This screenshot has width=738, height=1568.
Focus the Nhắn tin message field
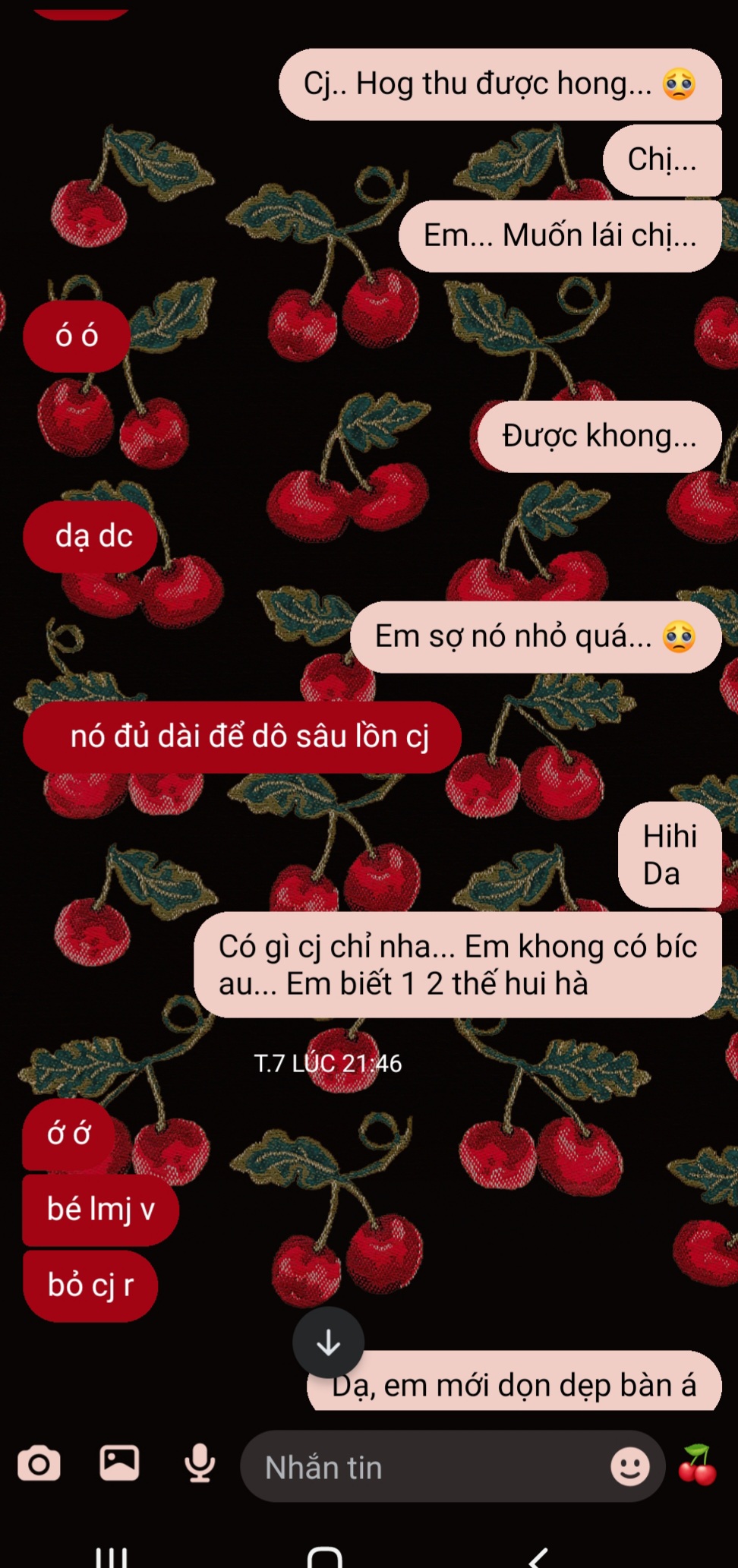[x=425, y=1467]
